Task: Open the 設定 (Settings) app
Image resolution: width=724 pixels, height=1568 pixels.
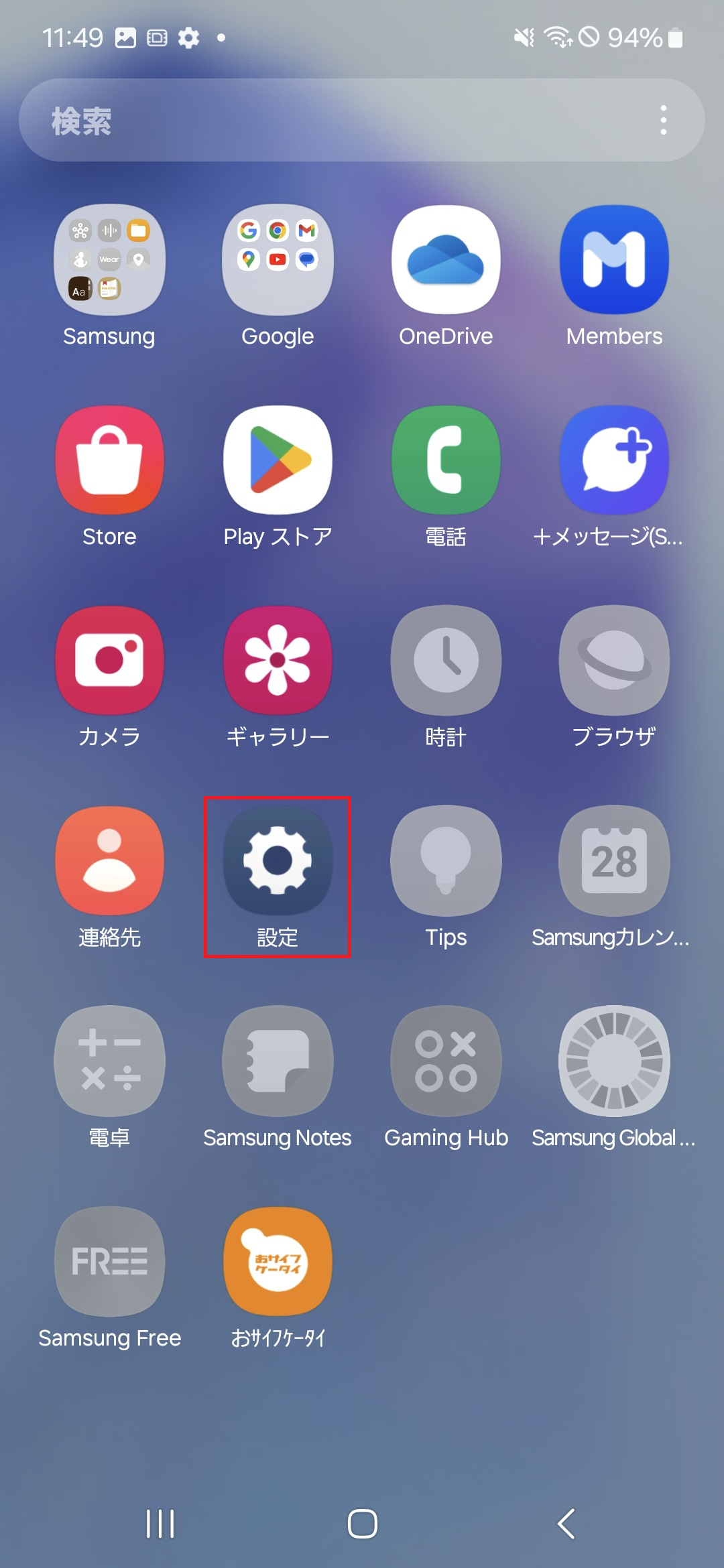Action: click(x=277, y=861)
